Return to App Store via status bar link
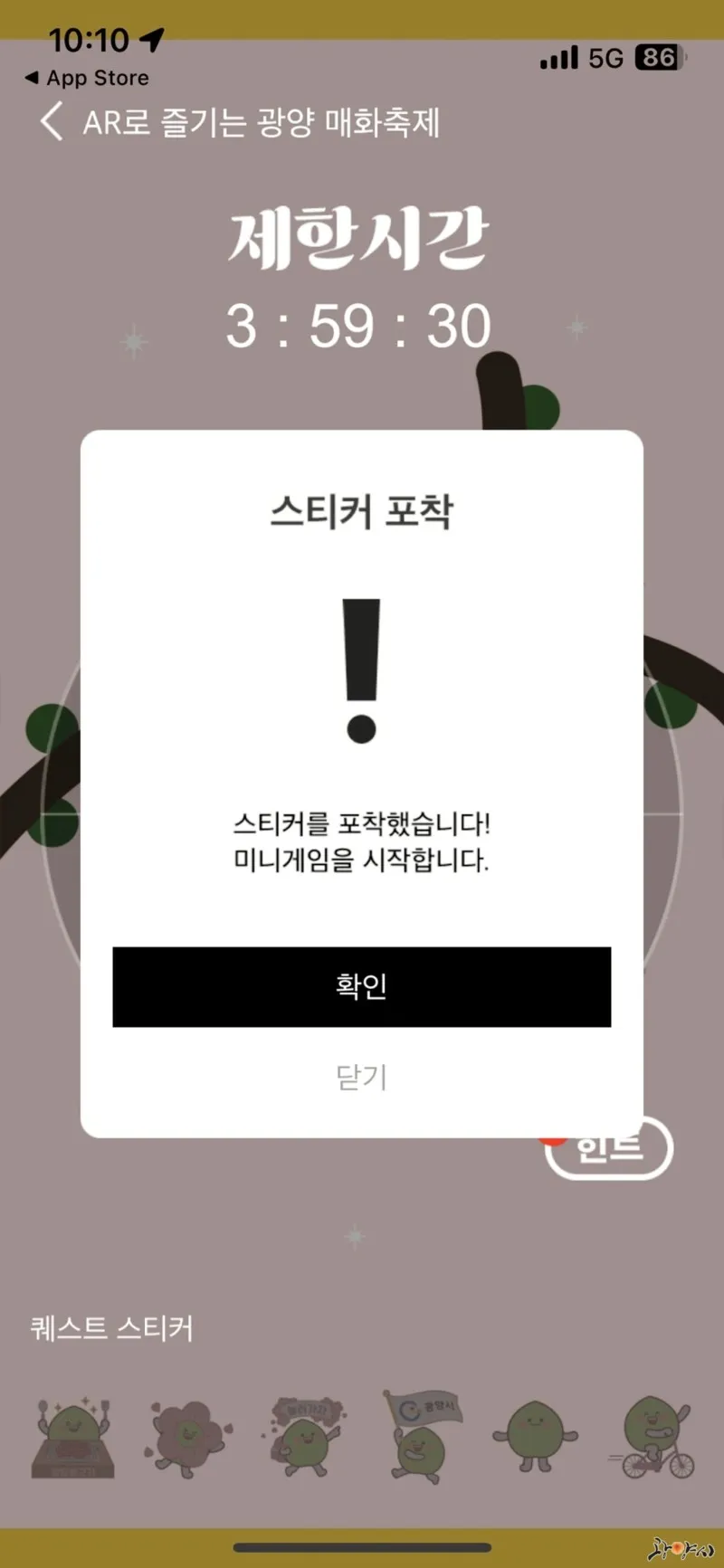This screenshot has height=1568, width=724. click(x=87, y=78)
